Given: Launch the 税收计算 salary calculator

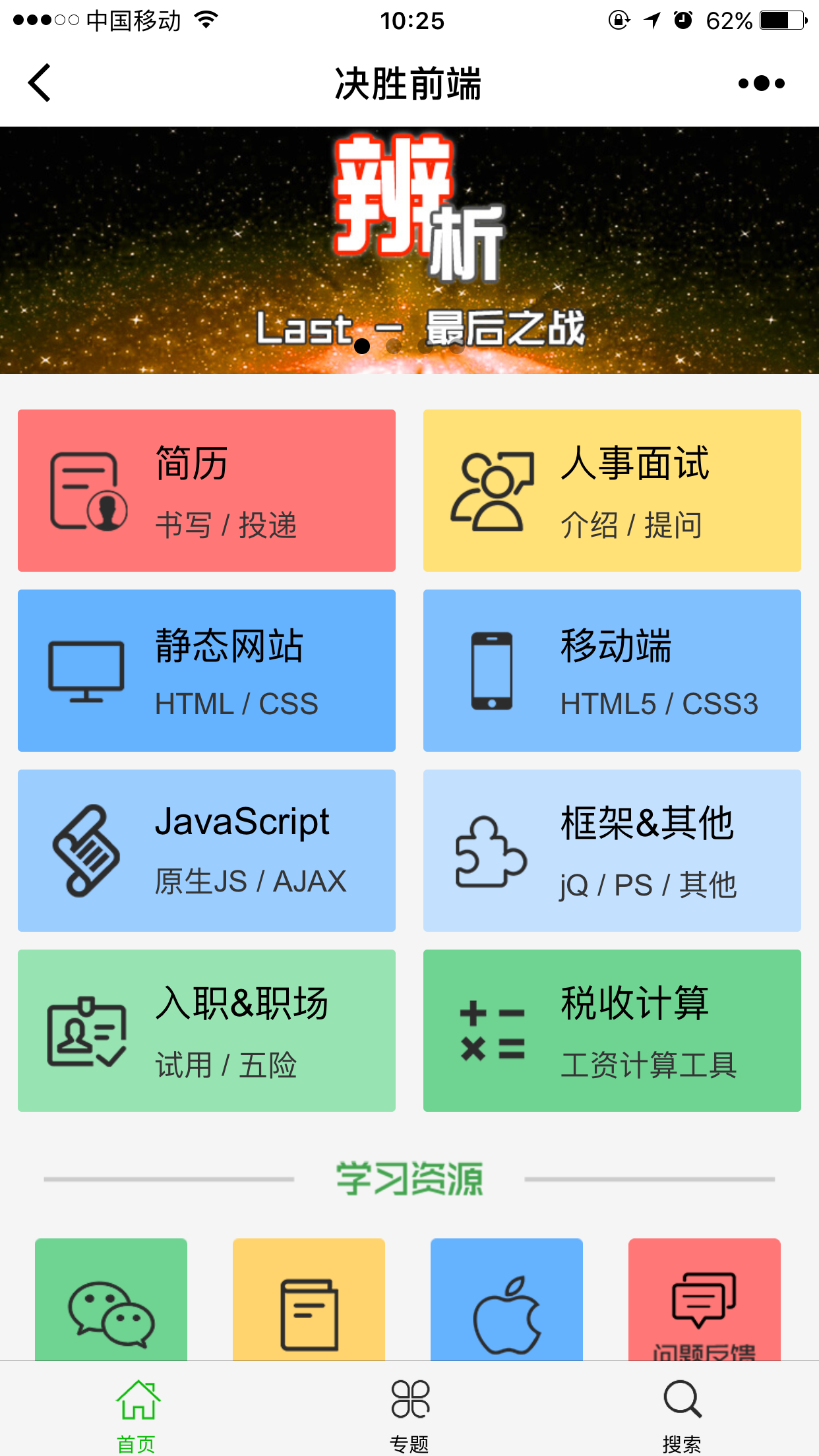Looking at the screenshot, I should click(612, 1031).
